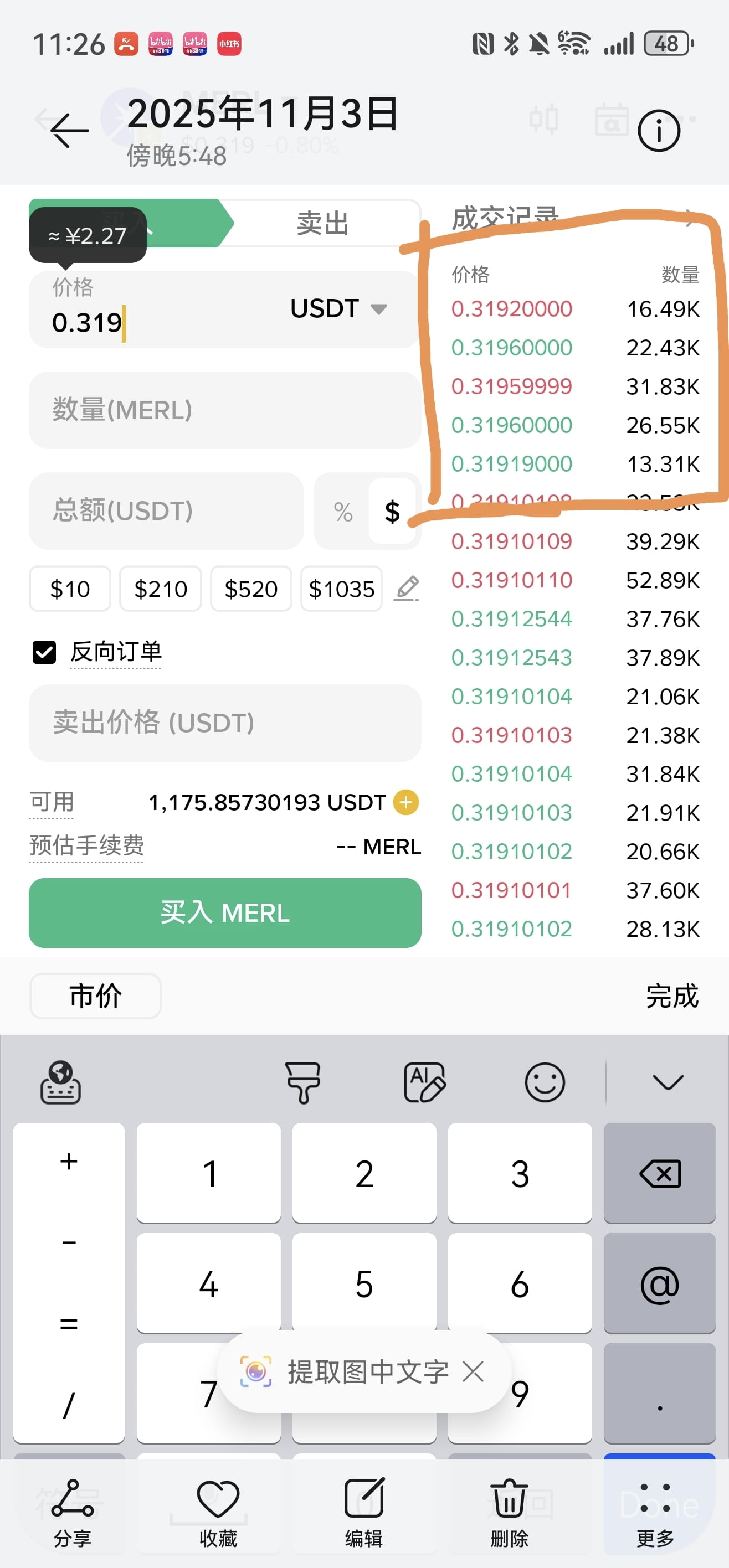Add image to favorites with 收藏
The image size is (729, 1568).
click(x=218, y=1512)
